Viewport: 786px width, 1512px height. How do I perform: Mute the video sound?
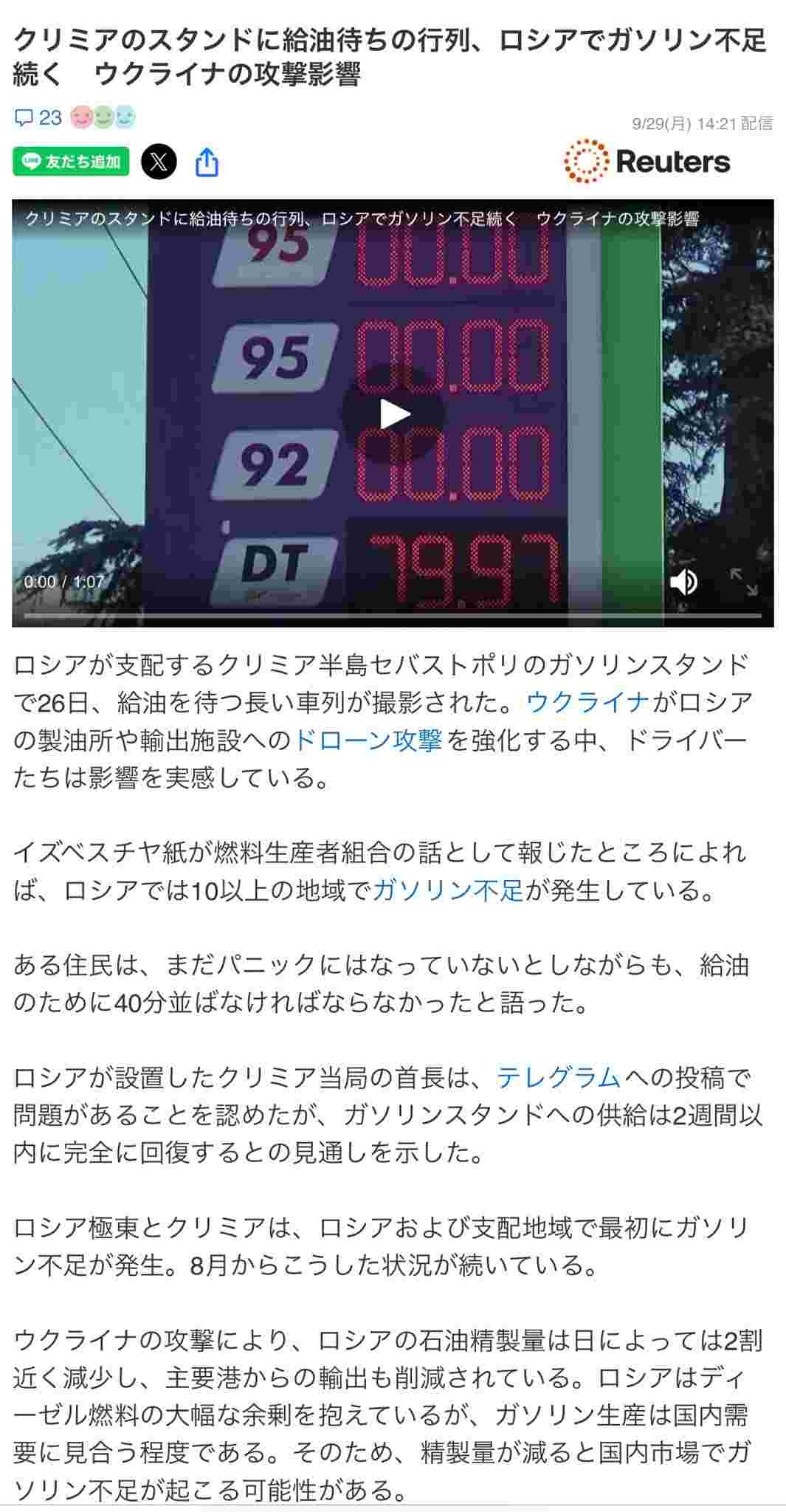pyautogui.click(x=683, y=582)
